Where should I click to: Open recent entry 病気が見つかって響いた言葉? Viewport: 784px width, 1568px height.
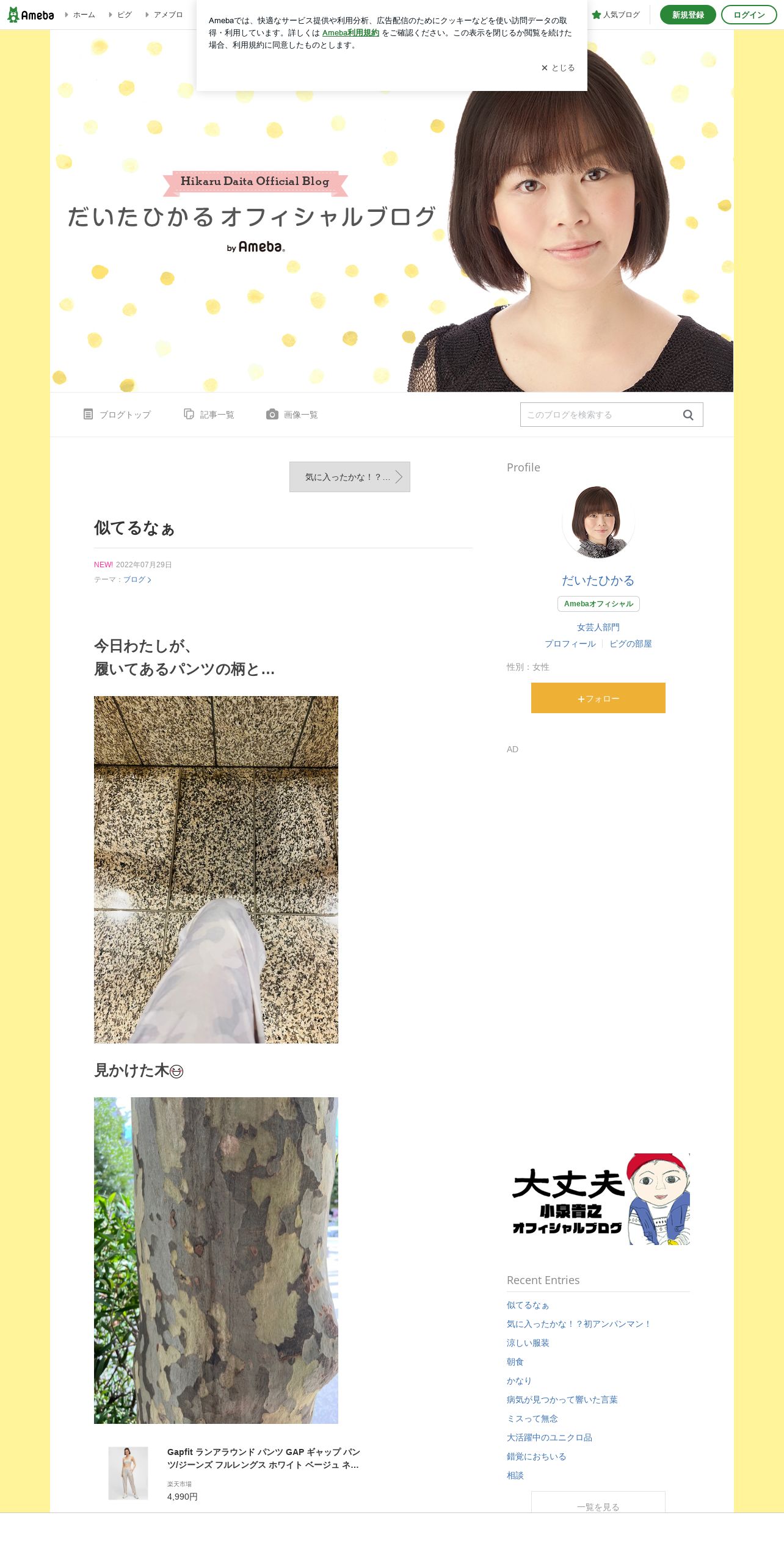click(x=562, y=1399)
